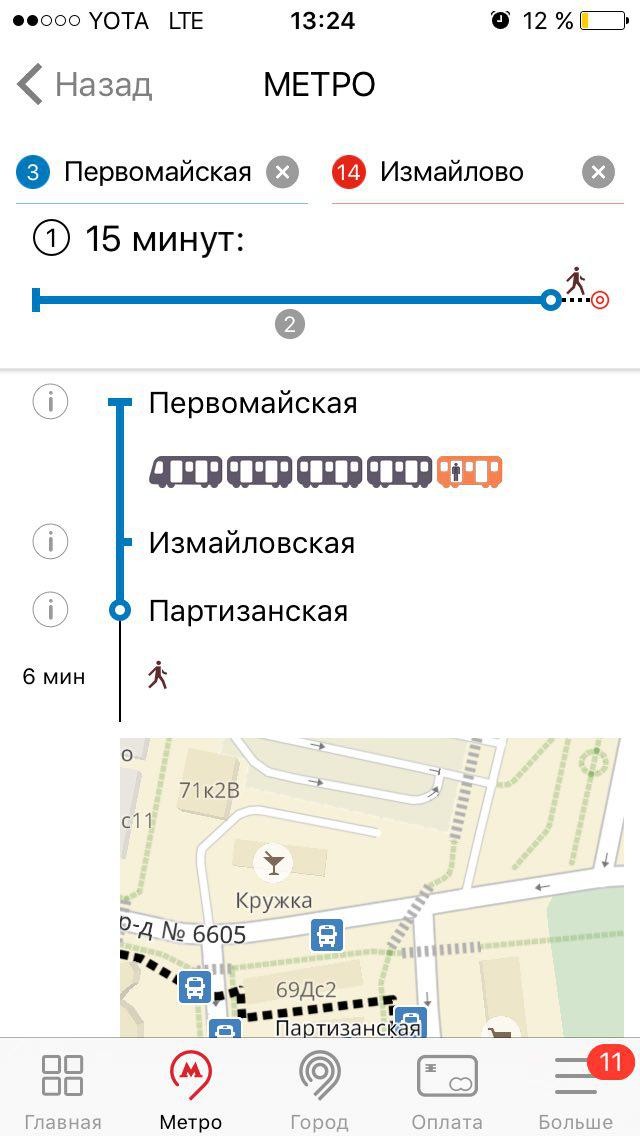Edit destination station field Измайлово
The image size is (640, 1136).
[x=451, y=172]
